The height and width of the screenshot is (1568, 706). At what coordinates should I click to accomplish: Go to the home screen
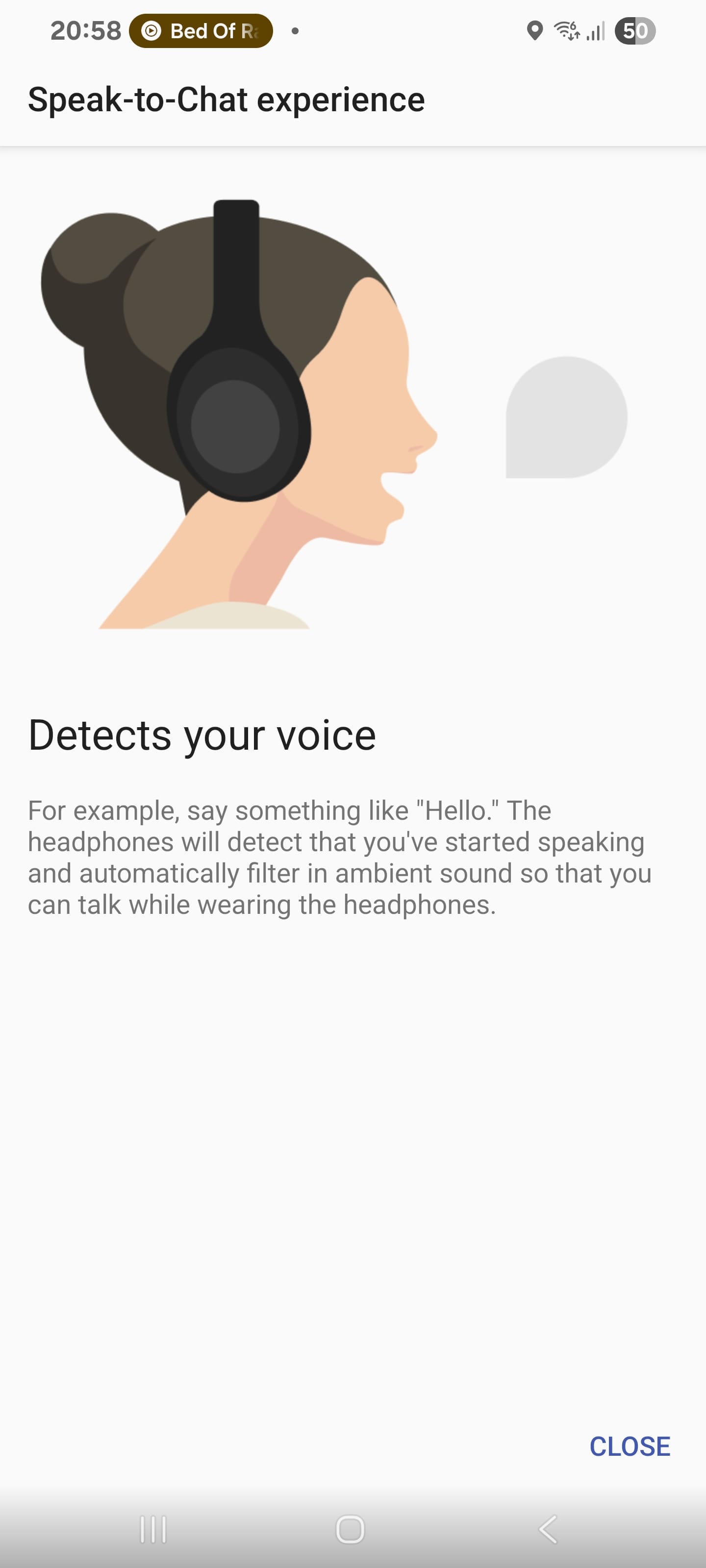point(350,1529)
